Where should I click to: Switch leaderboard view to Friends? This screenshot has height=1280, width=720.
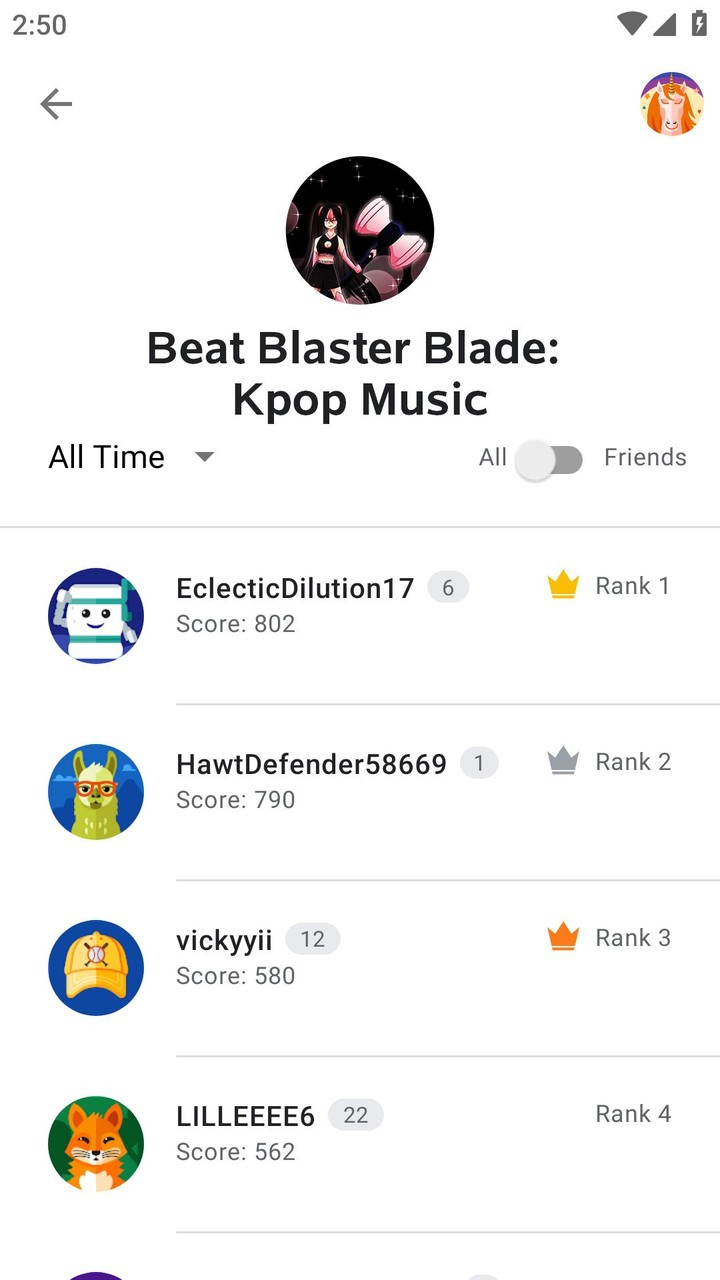click(645, 457)
